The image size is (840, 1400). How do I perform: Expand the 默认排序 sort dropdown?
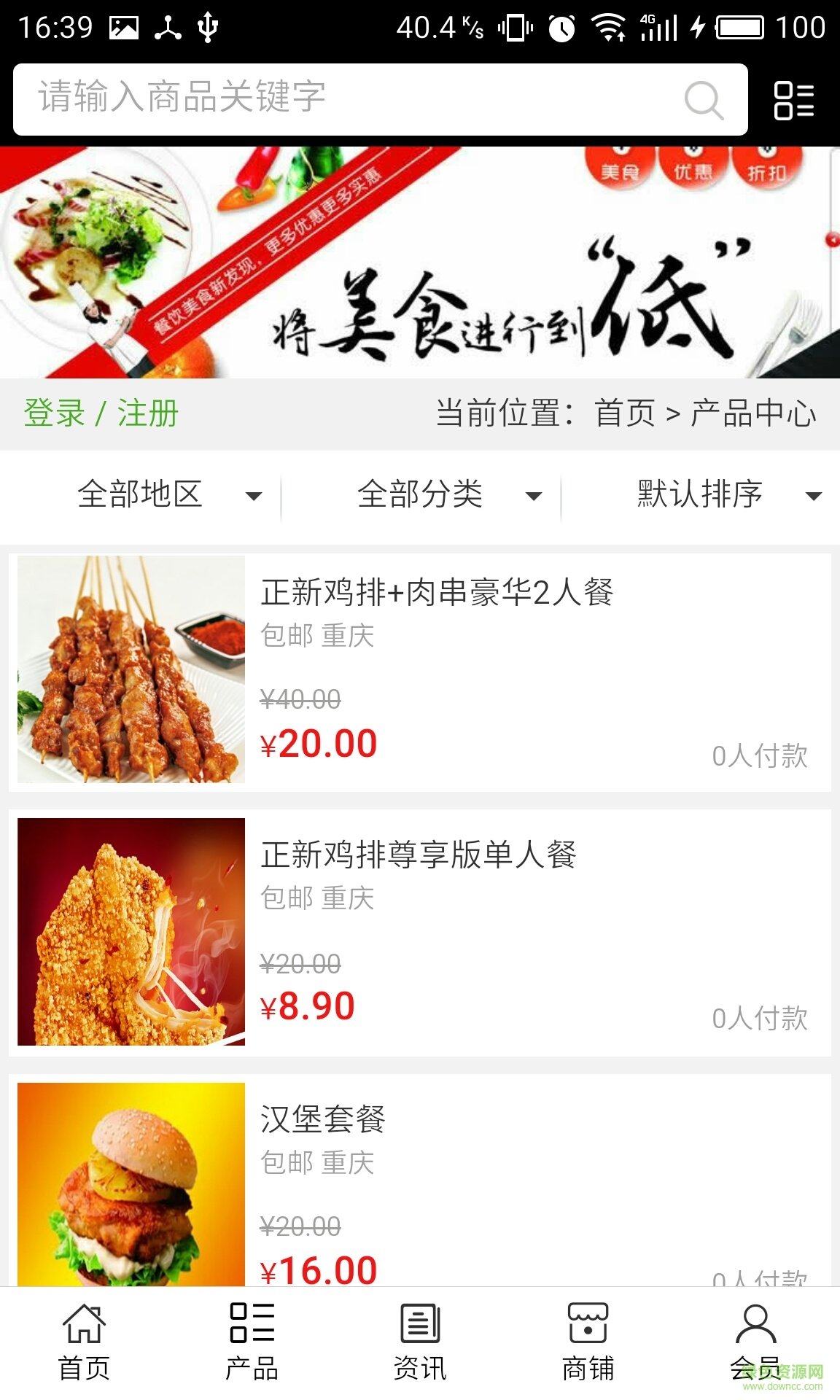729,495
